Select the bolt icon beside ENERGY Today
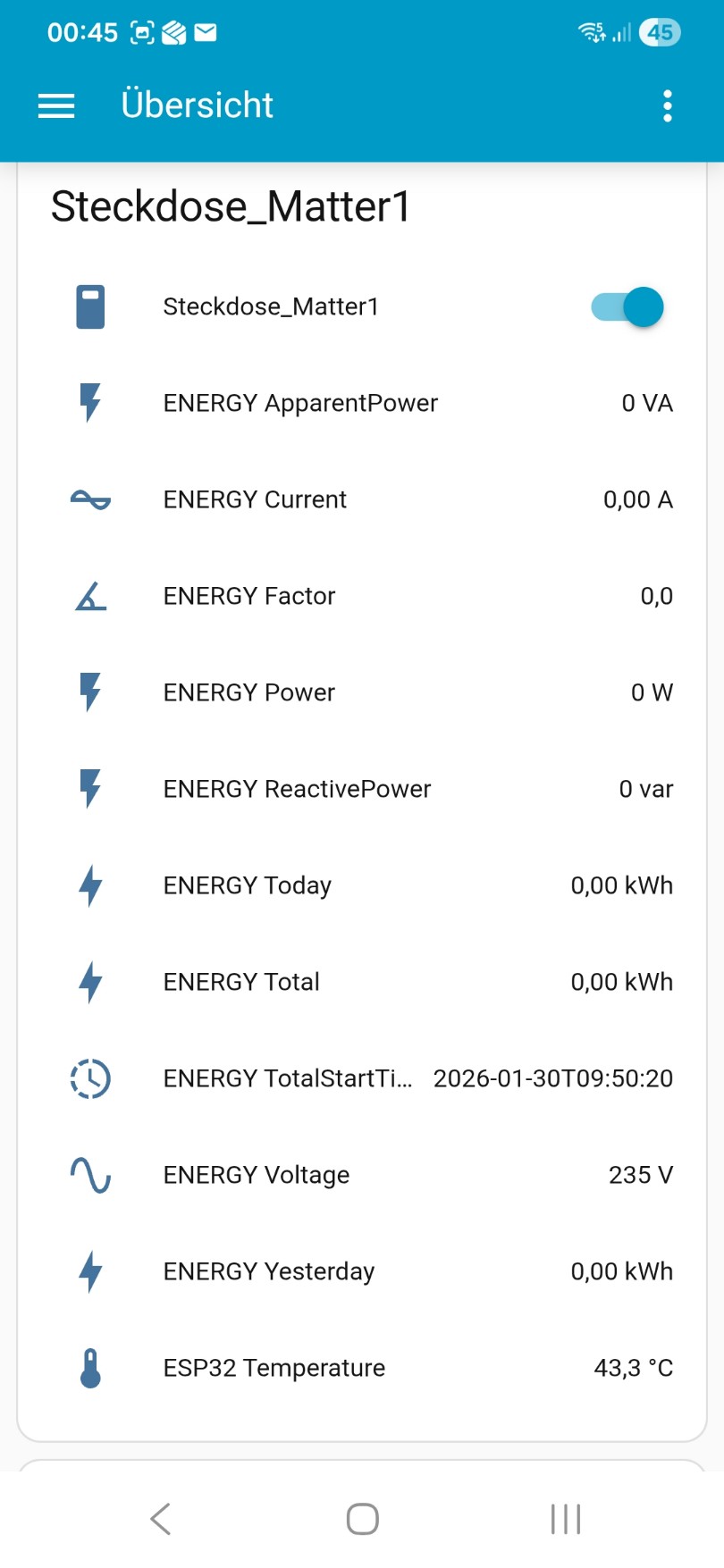This screenshot has width=724, height=1568. 89,885
